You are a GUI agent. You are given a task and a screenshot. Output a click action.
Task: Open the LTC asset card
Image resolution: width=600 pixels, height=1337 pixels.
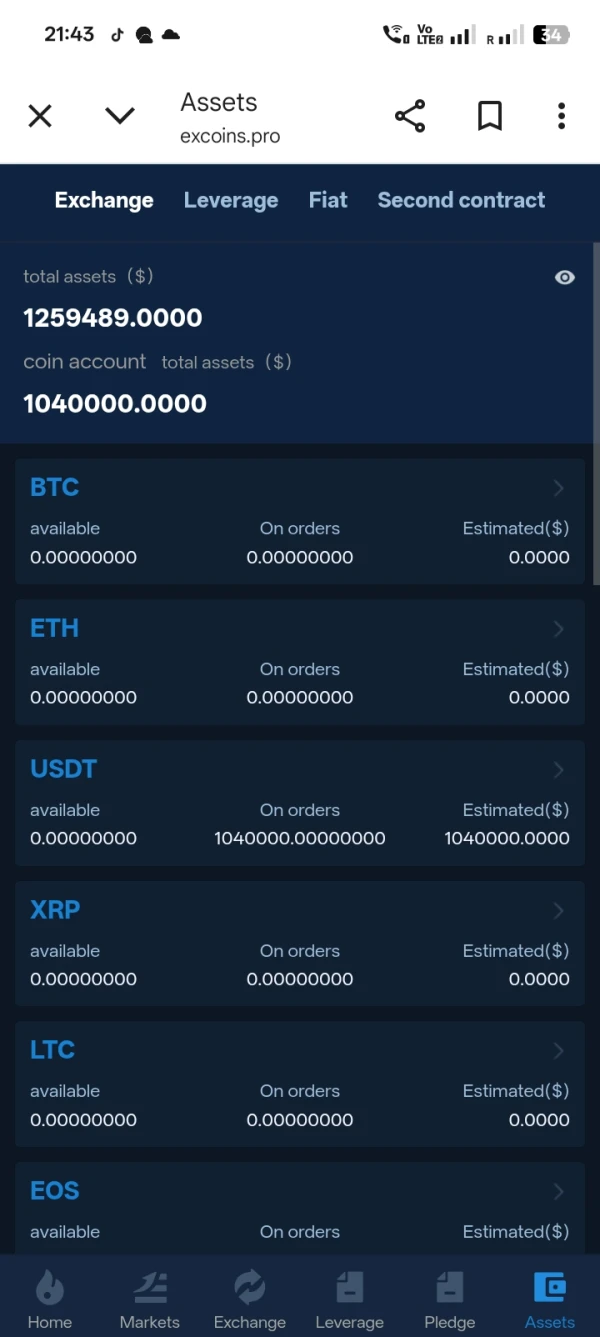tap(299, 1084)
